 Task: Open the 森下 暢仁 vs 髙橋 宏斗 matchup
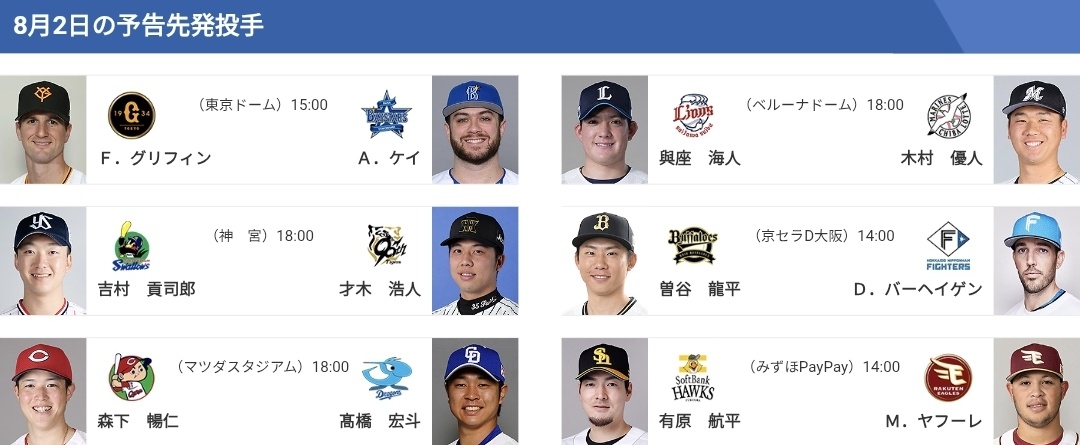(259, 392)
